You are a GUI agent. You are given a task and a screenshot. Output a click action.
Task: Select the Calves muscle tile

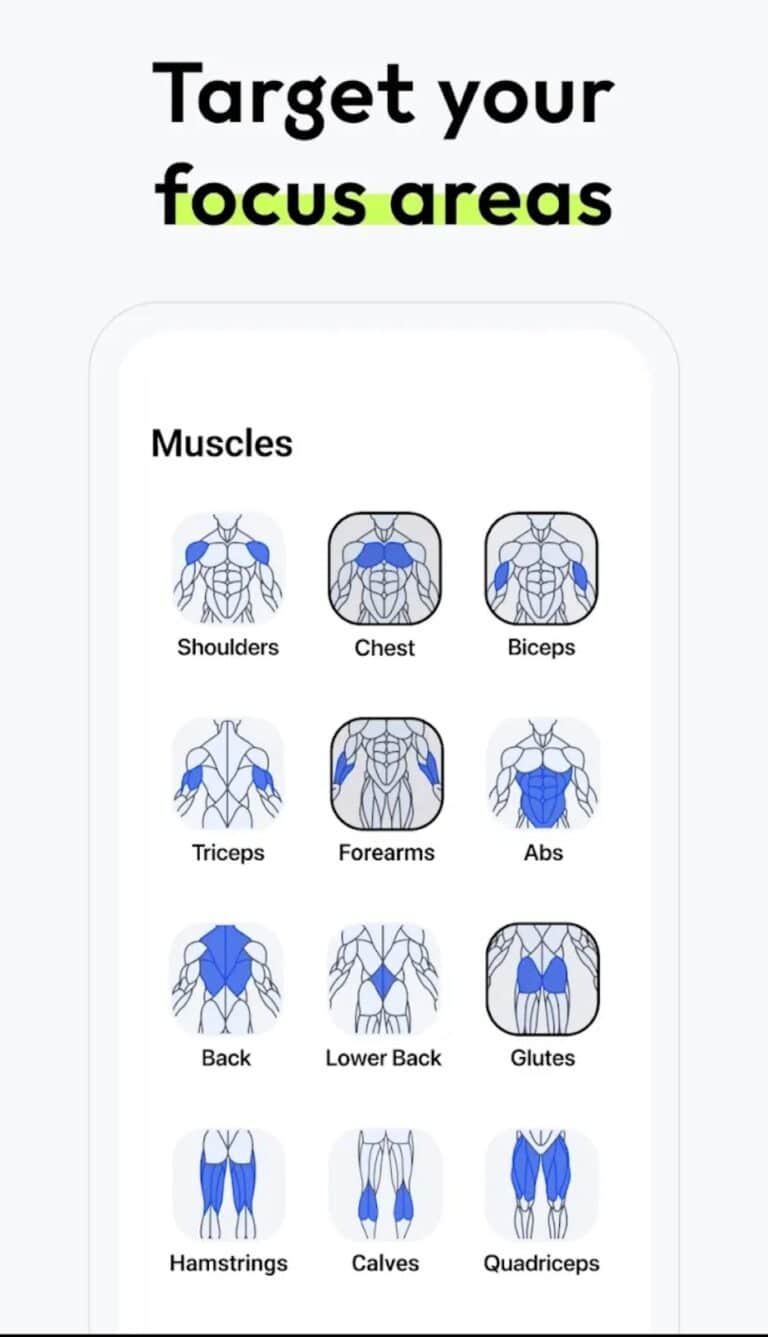click(x=384, y=1183)
